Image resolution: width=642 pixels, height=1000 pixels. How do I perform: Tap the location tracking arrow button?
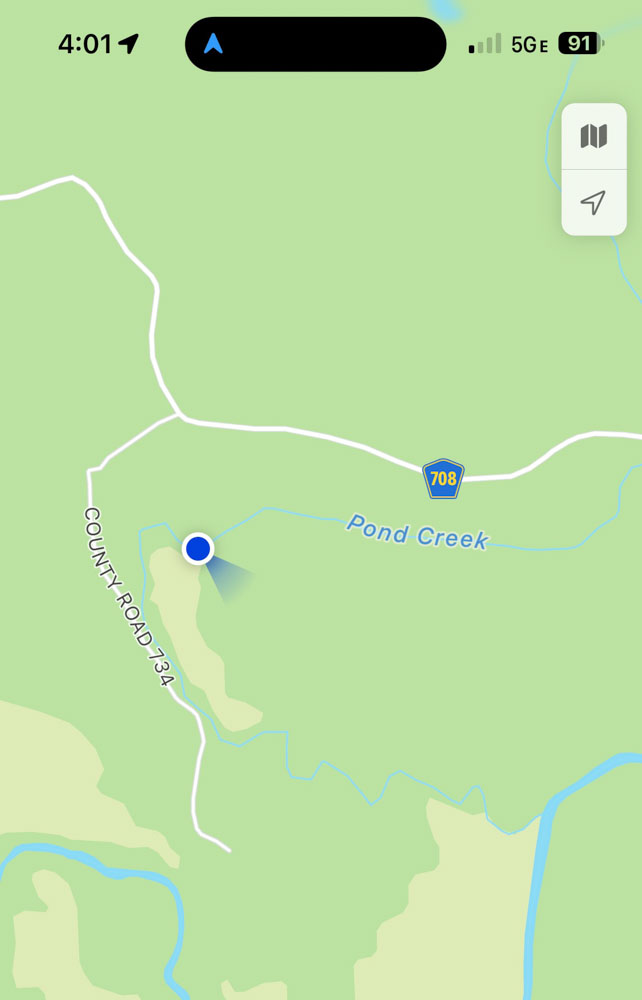click(x=594, y=203)
